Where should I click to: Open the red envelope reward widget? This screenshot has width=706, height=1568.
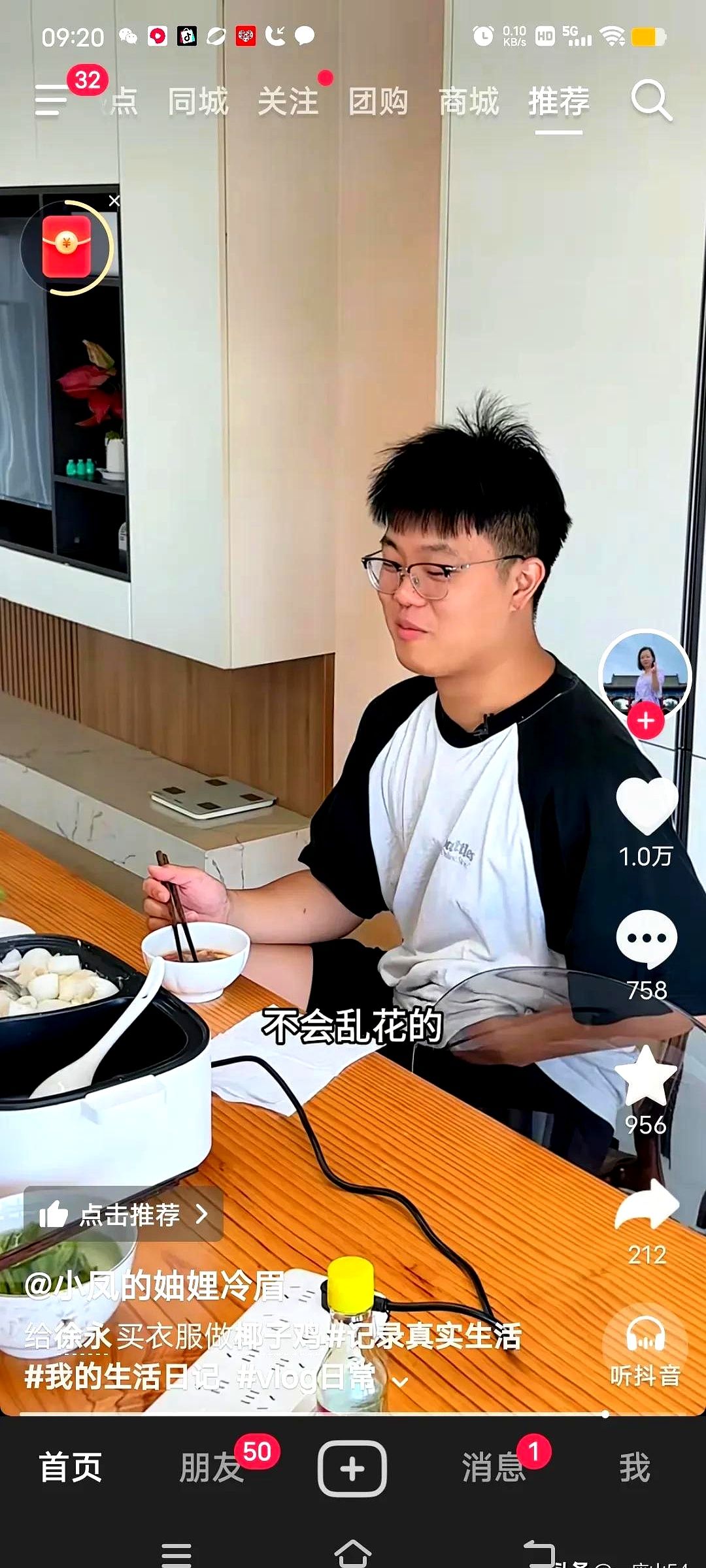pyautogui.click(x=67, y=248)
